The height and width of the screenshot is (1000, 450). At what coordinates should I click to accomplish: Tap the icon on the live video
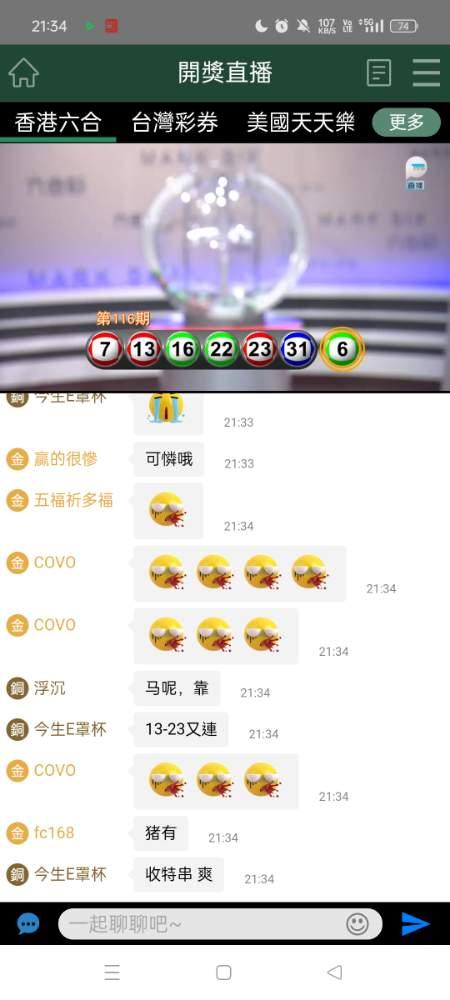(416, 173)
